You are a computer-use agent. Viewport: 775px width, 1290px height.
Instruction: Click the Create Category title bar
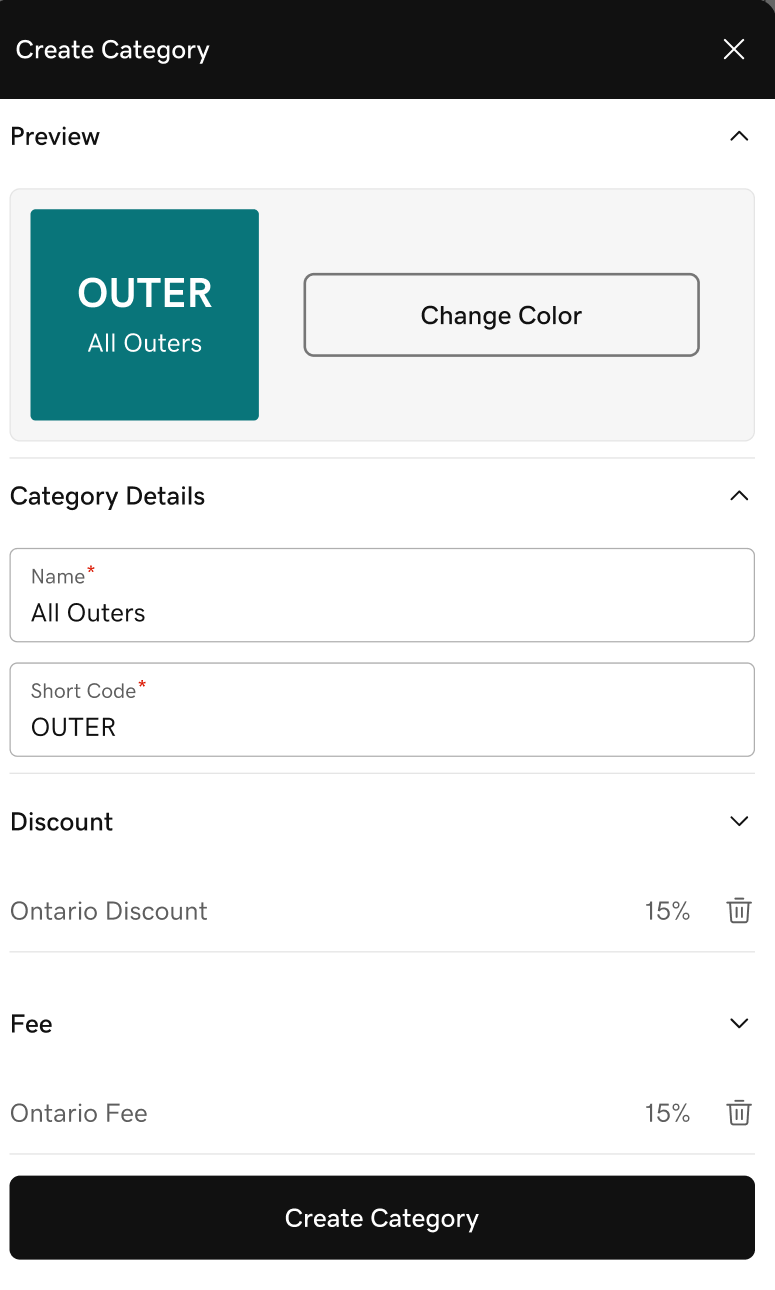(x=112, y=49)
